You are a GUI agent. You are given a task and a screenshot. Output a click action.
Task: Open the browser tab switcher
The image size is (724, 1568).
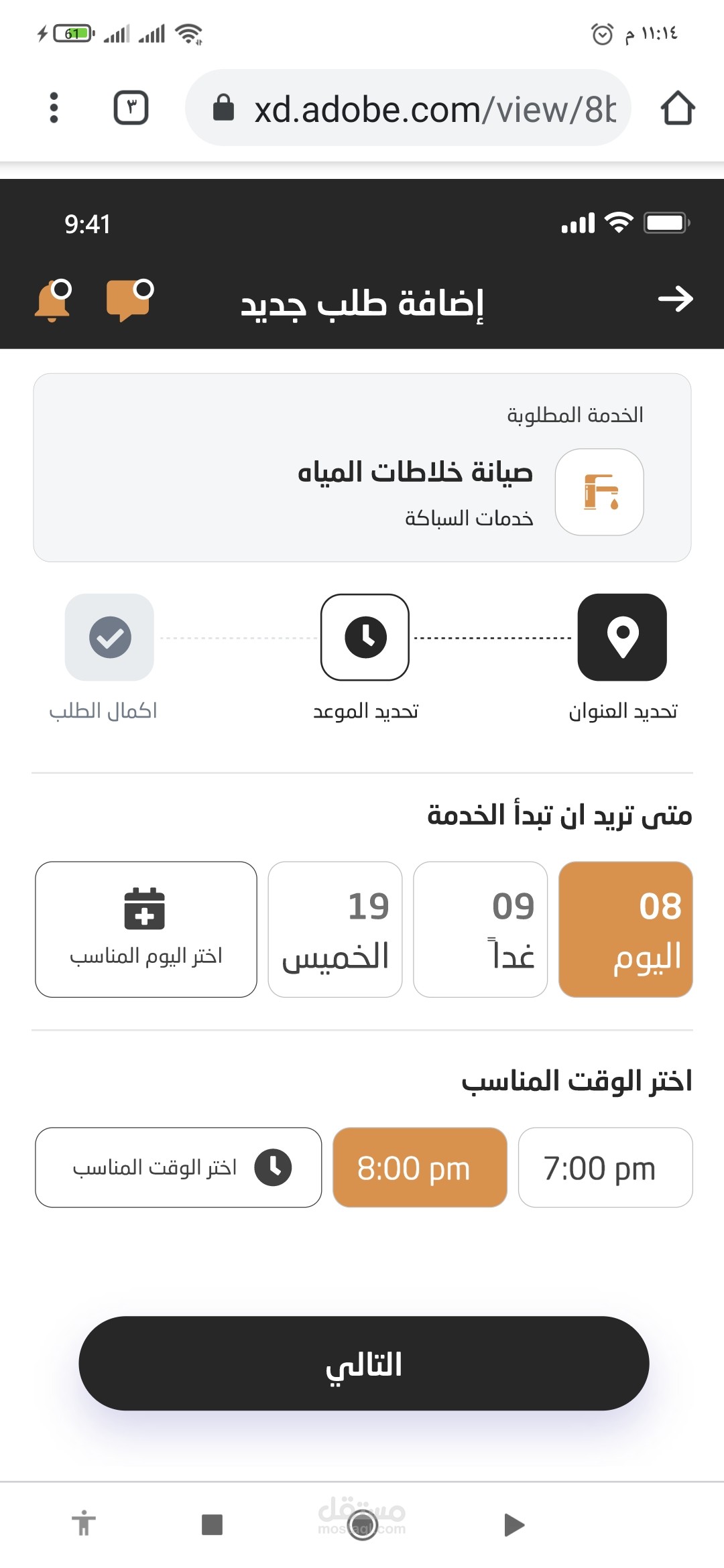[x=131, y=108]
